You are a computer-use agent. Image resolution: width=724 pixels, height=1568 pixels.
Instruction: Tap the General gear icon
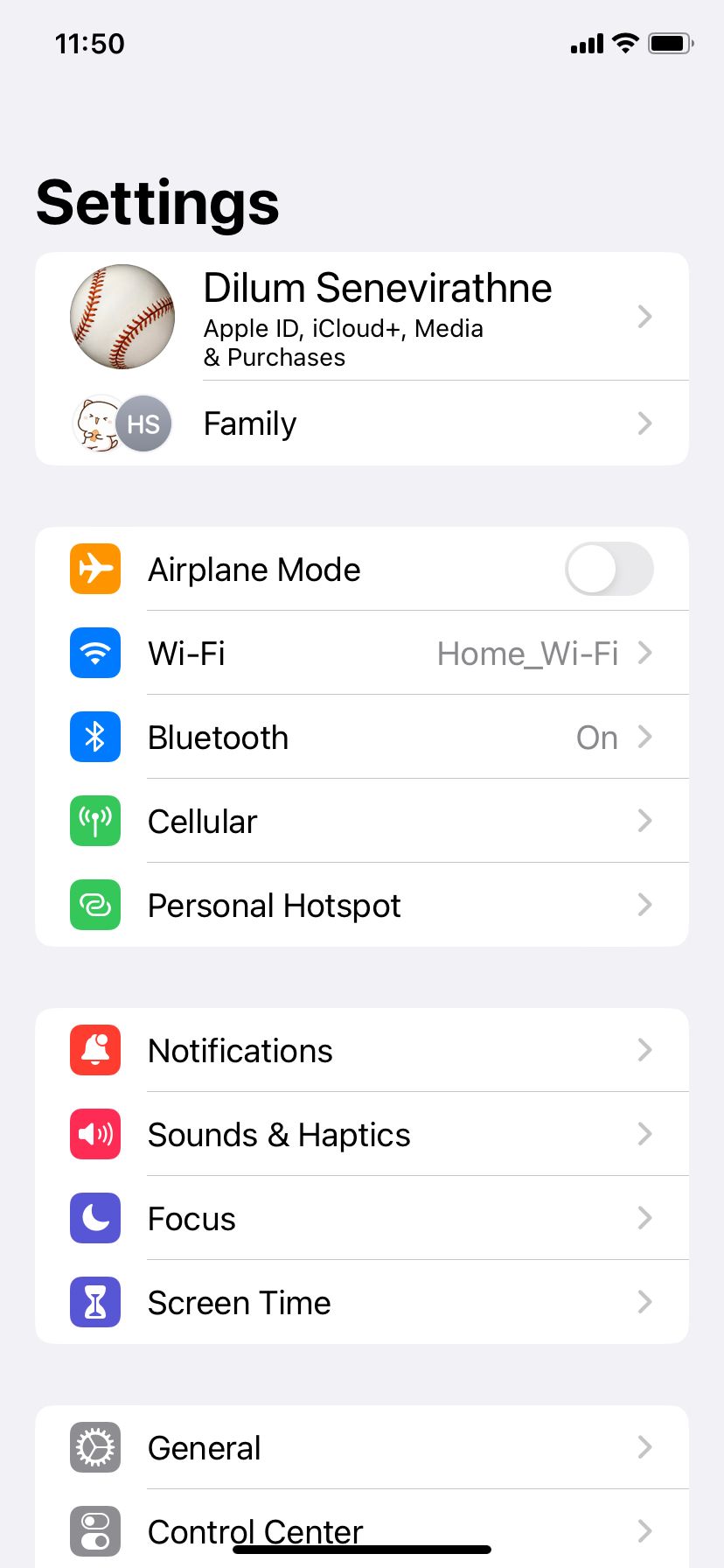94,1447
